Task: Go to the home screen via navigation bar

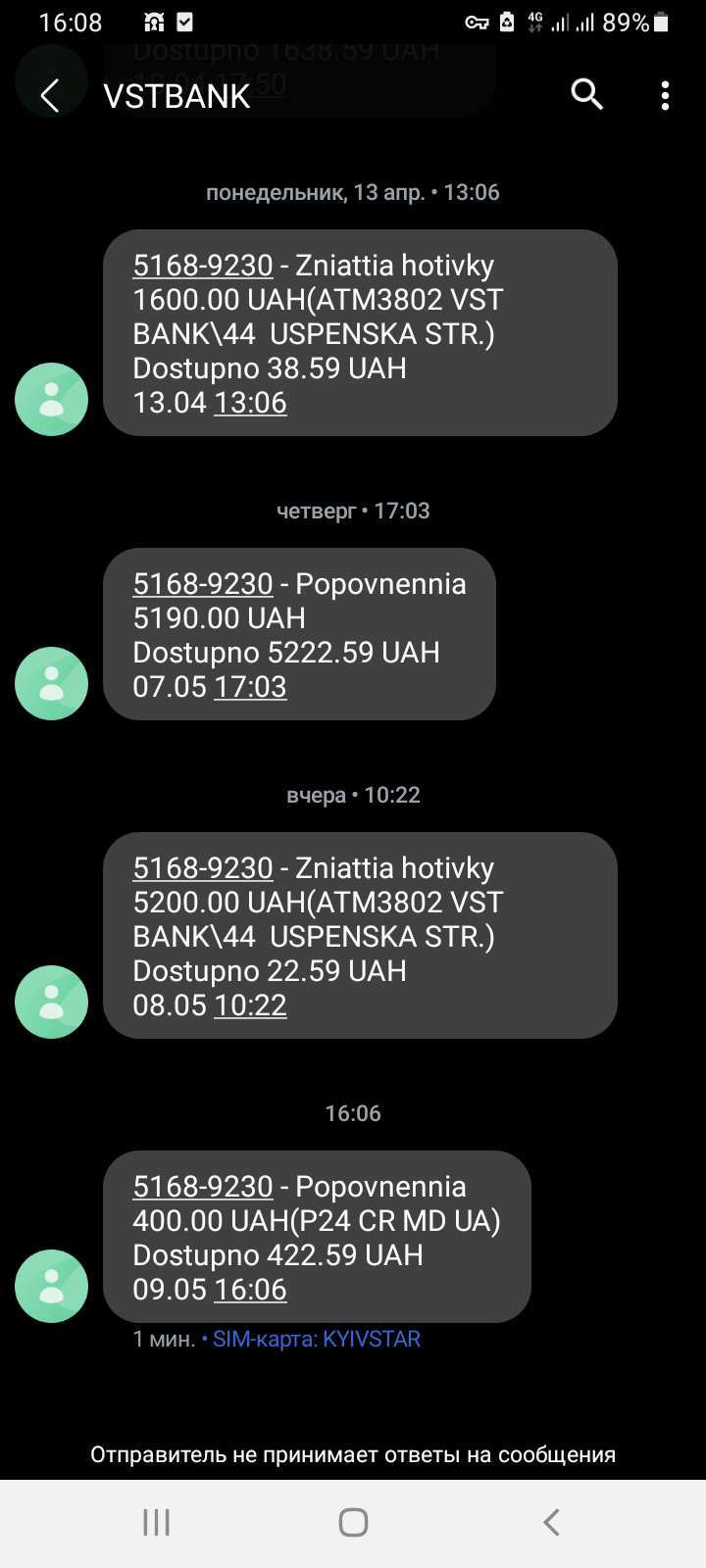Action: (353, 1522)
